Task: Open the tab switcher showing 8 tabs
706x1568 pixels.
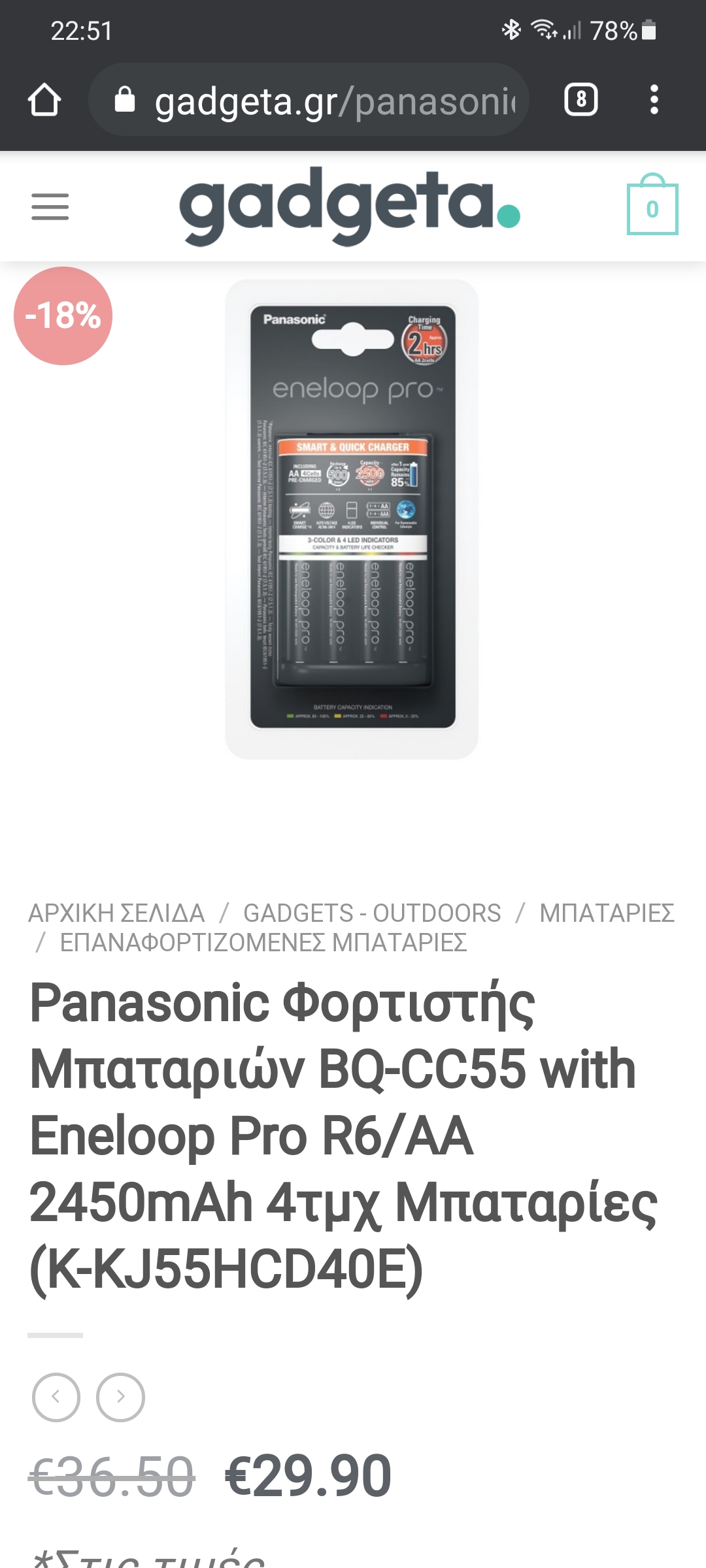Action: (580, 100)
